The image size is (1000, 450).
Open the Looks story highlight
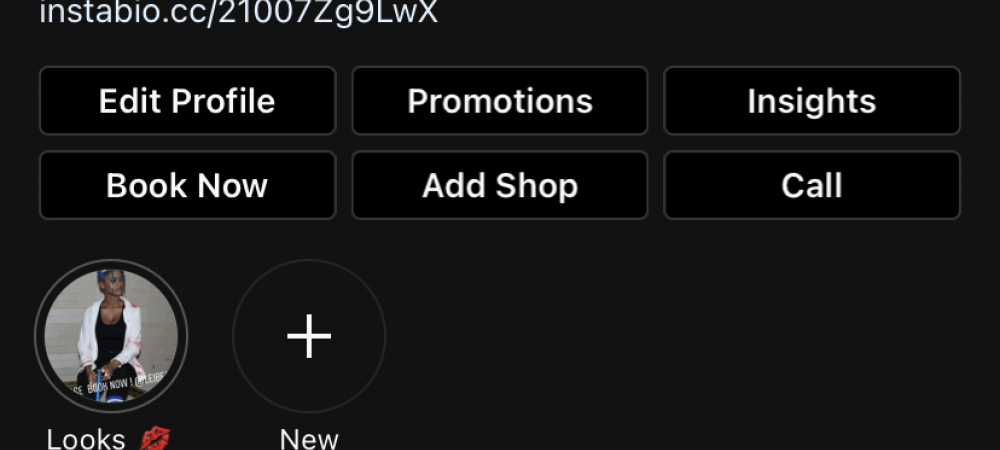111,336
